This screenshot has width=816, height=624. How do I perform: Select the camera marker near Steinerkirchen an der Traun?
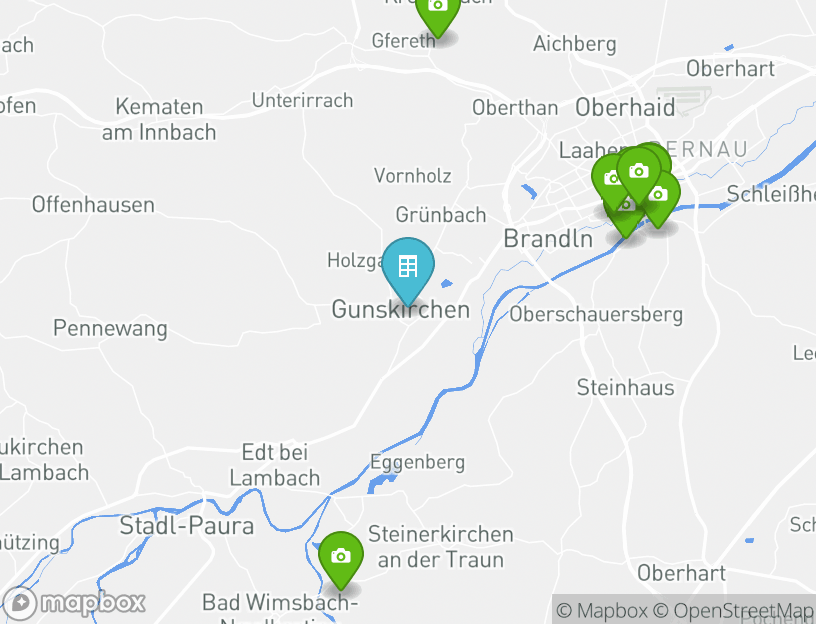point(340,556)
